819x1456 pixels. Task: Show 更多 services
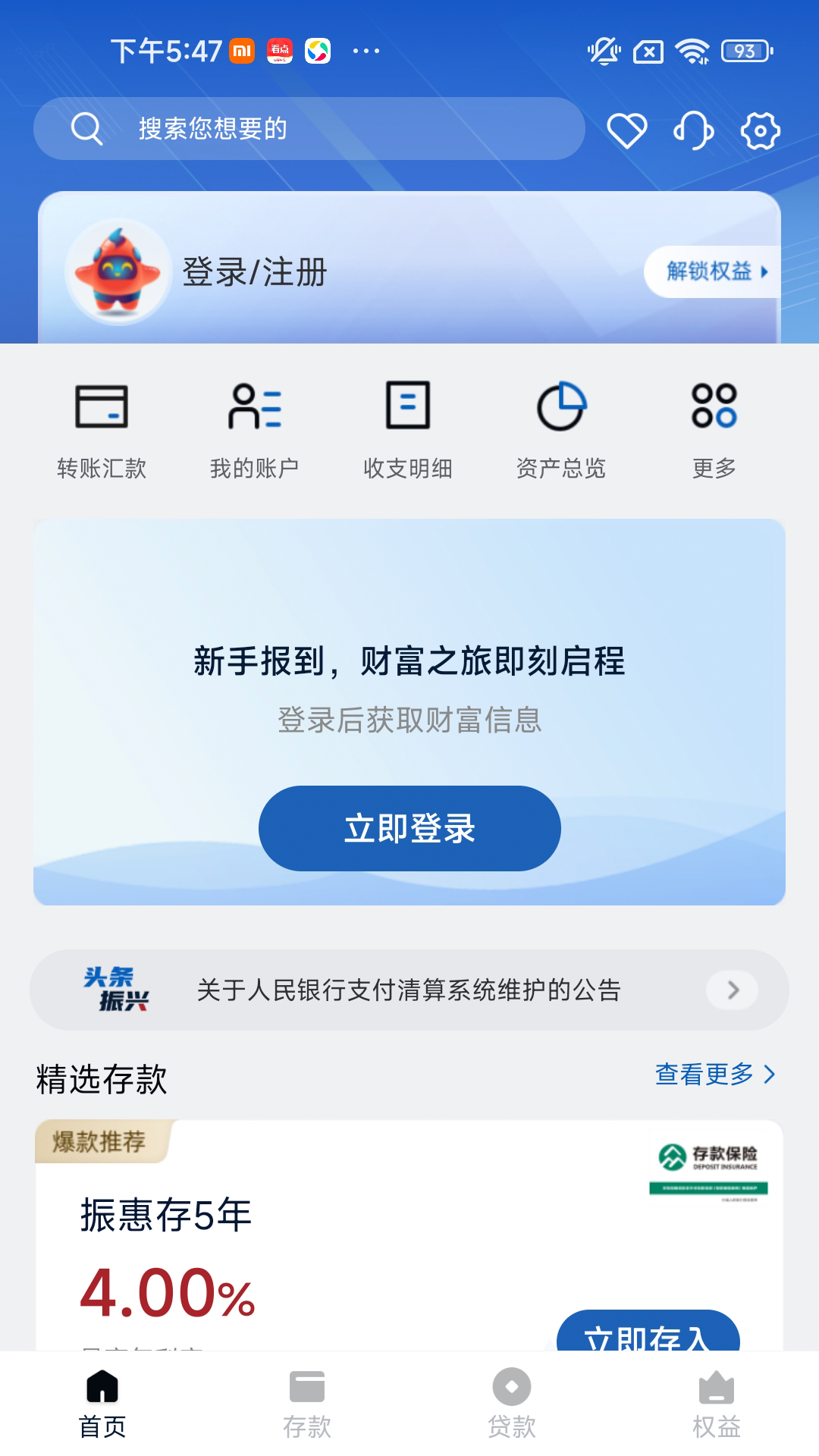714,430
